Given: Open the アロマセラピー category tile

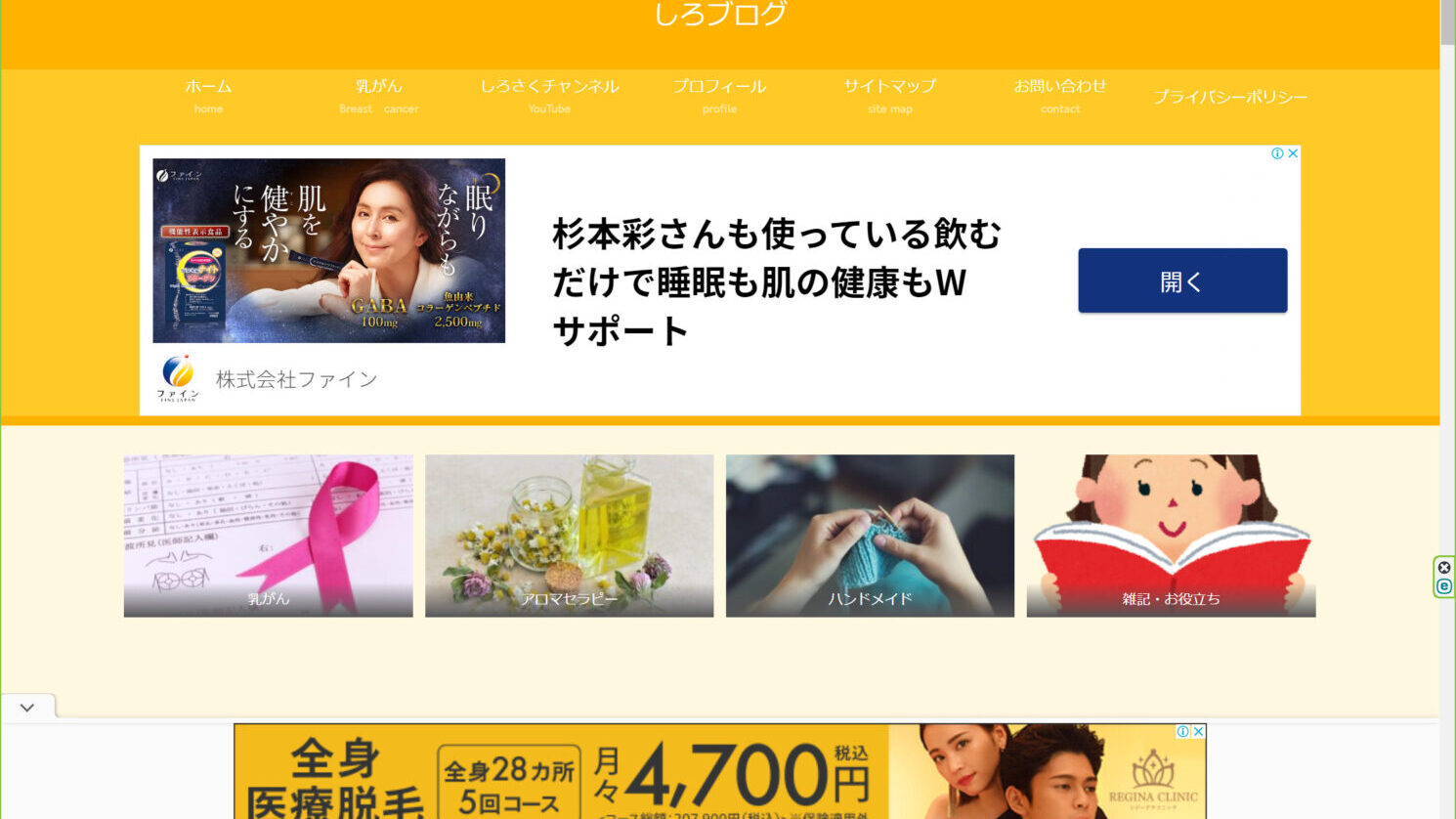Looking at the screenshot, I should click(x=569, y=536).
